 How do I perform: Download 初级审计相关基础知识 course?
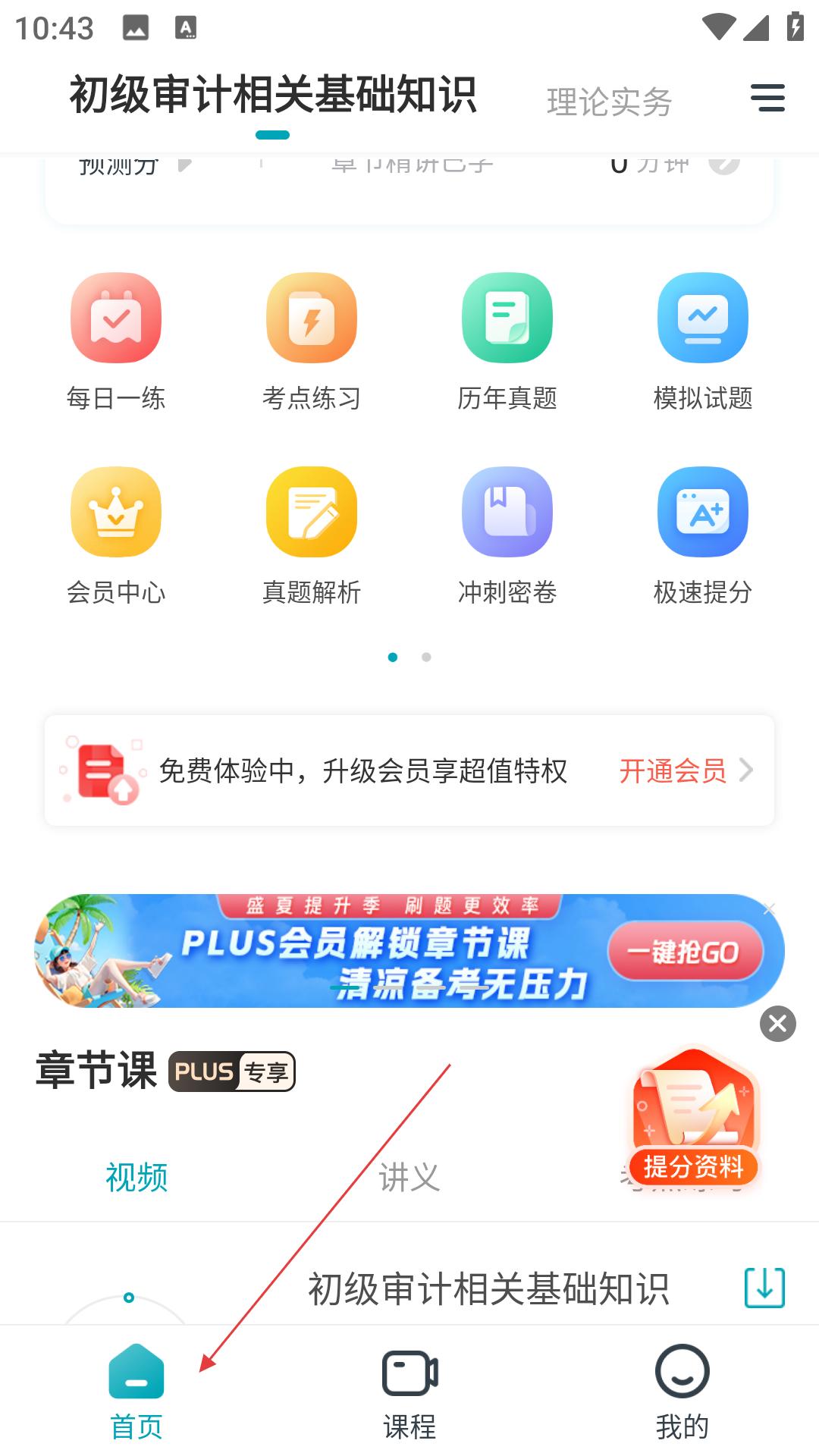click(x=764, y=1288)
